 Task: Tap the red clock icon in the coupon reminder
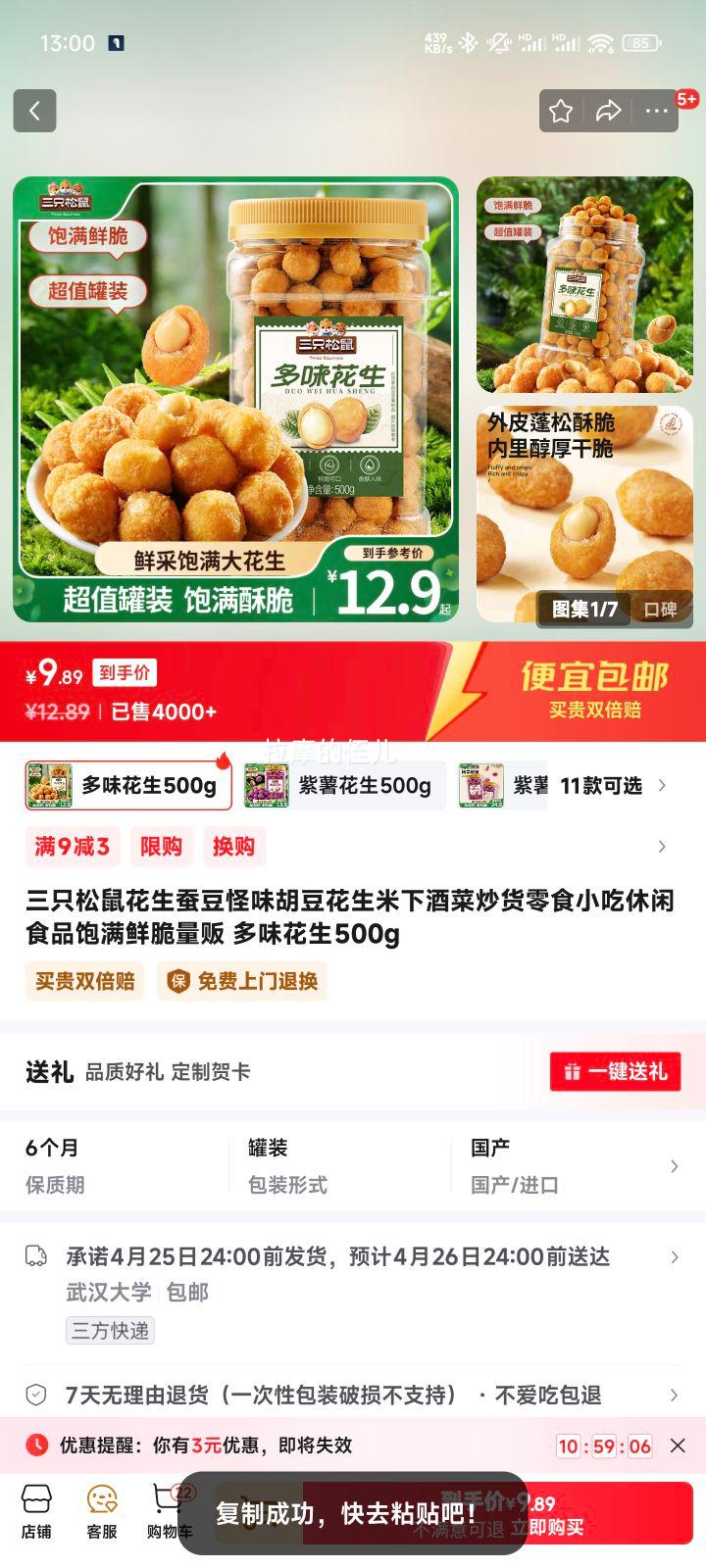(34, 1445)
